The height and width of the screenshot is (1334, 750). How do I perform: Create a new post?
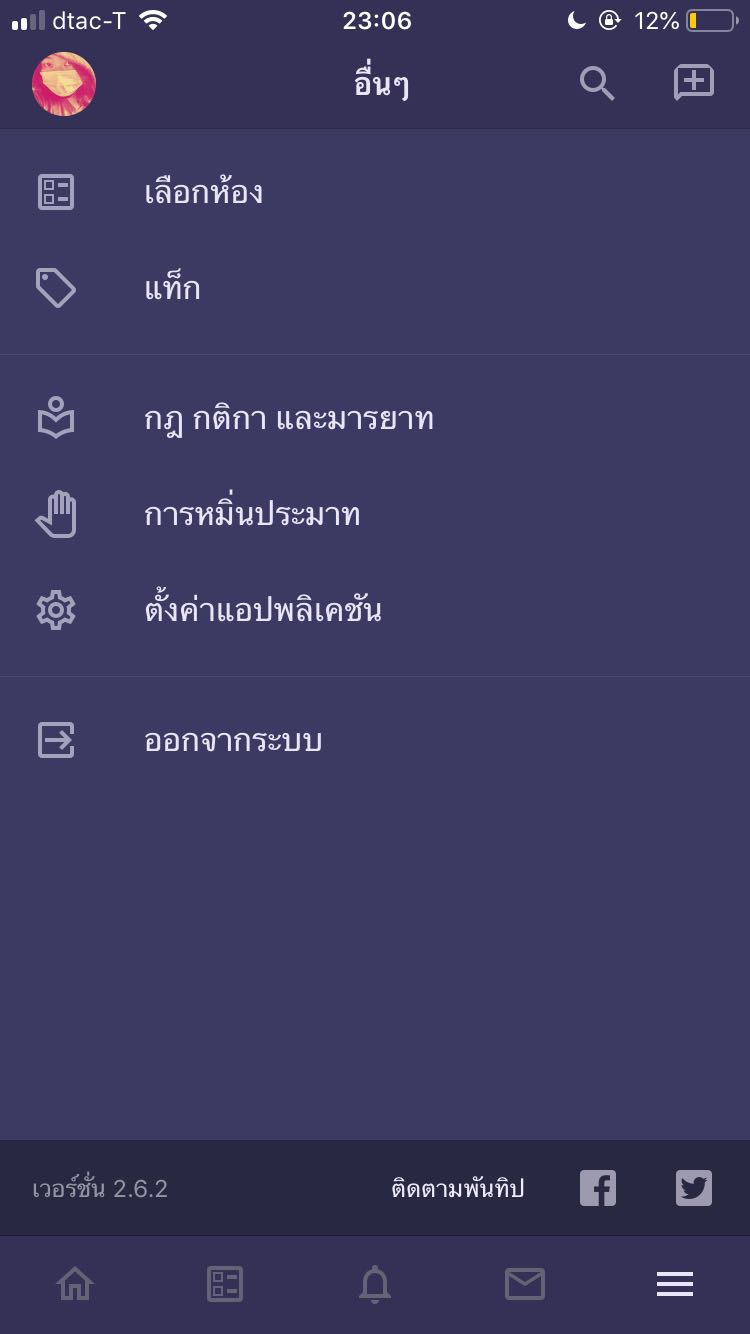[694, 84]
